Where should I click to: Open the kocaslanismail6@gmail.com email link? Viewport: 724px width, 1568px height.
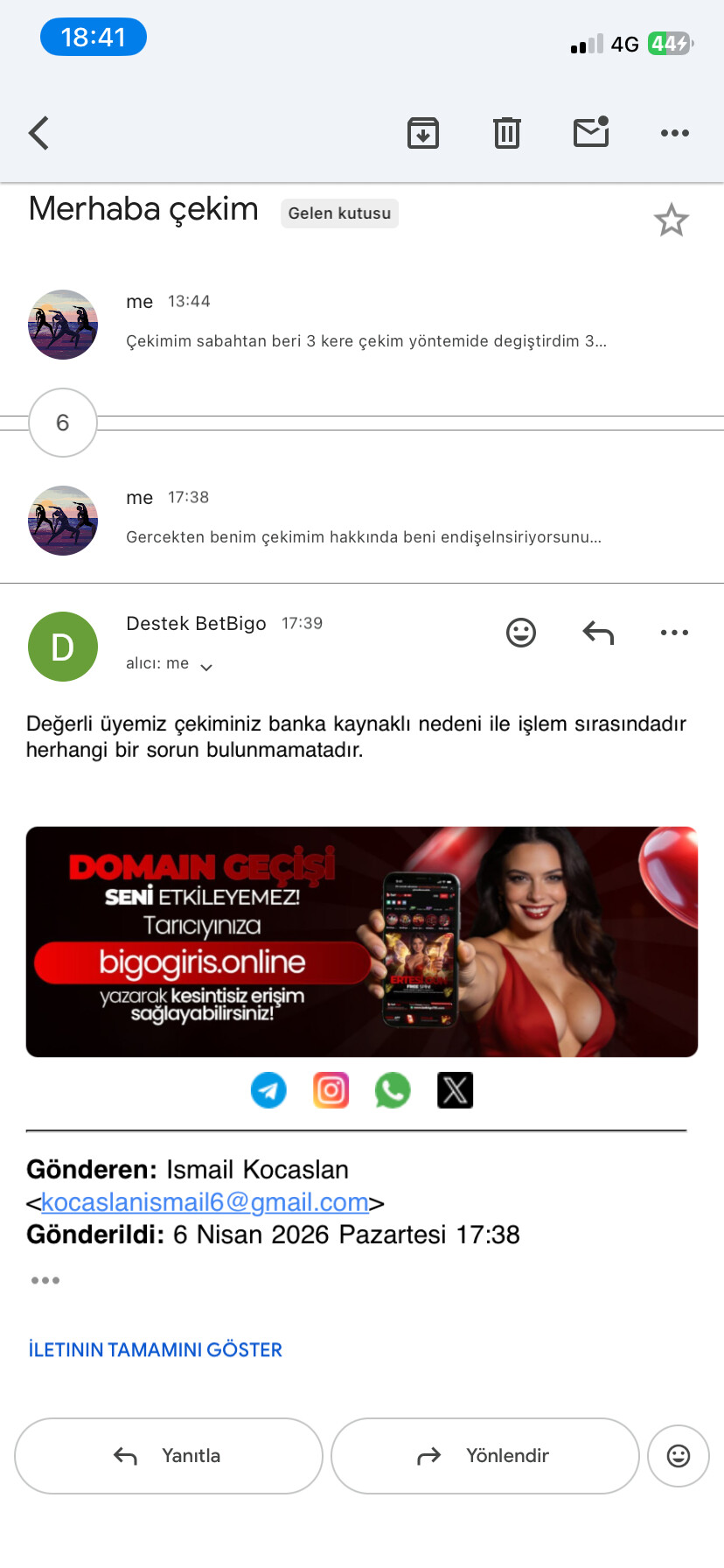(x=205, y=1202)
